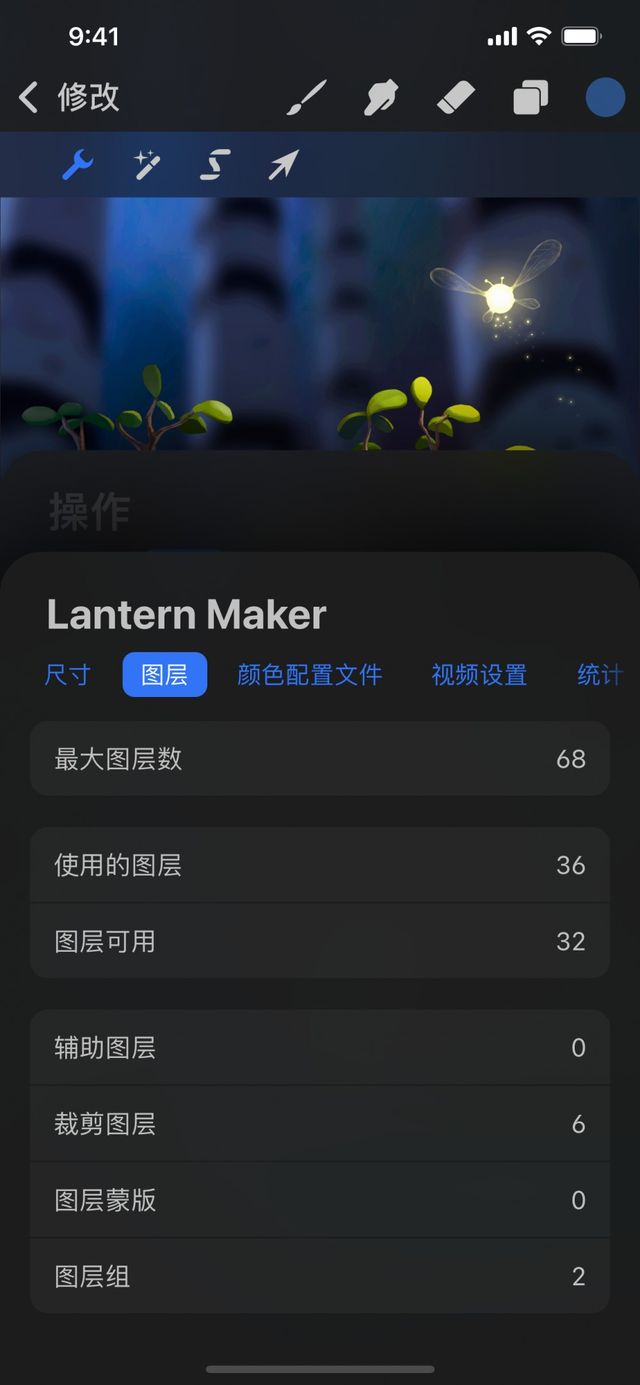640x1385 pixels.
Task: Activate the eraser tool
Action: 456,98
